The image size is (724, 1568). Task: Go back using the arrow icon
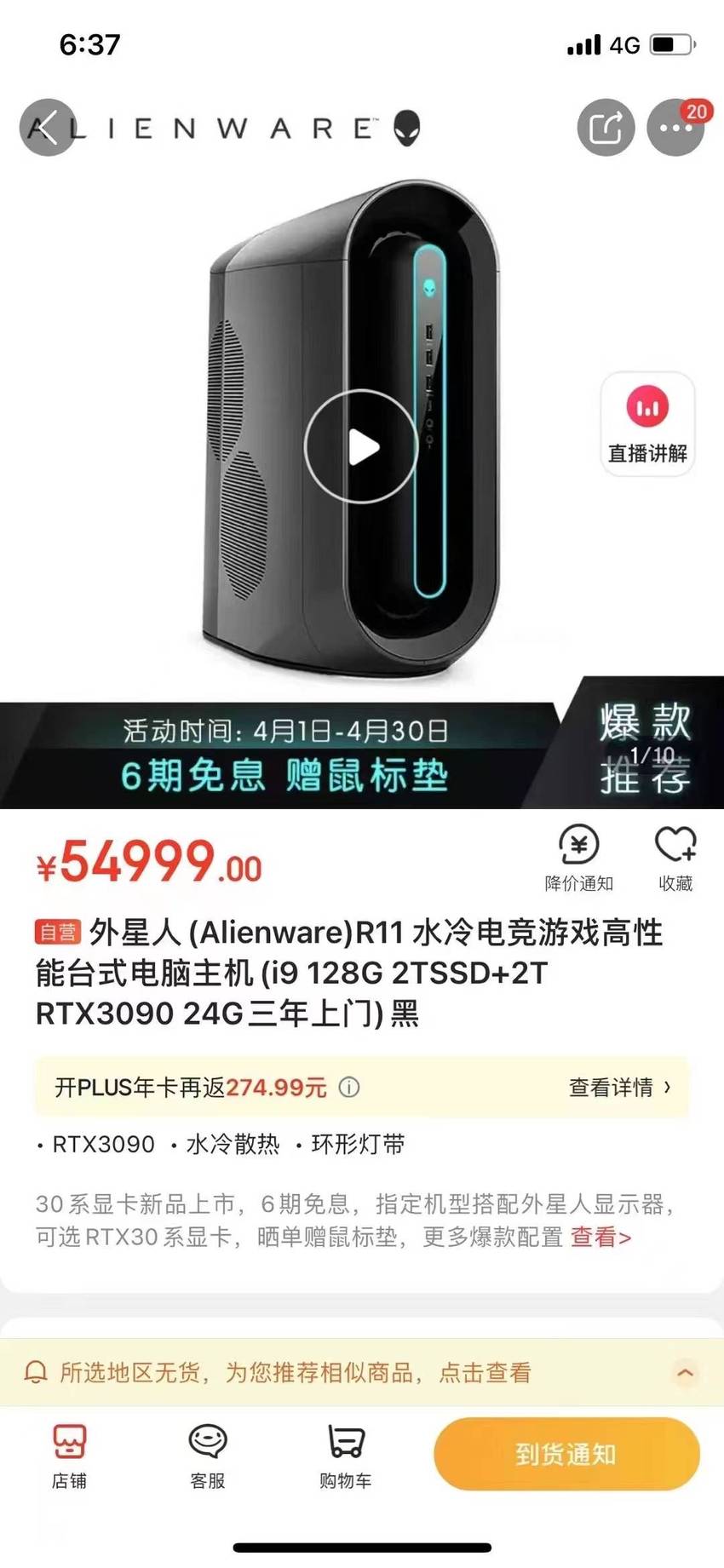[47, 129]
